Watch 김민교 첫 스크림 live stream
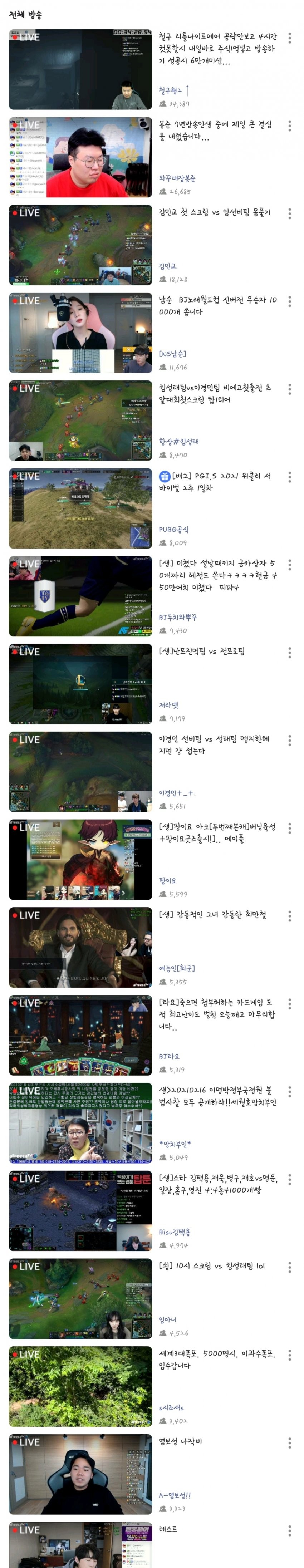 click(80, 245)
